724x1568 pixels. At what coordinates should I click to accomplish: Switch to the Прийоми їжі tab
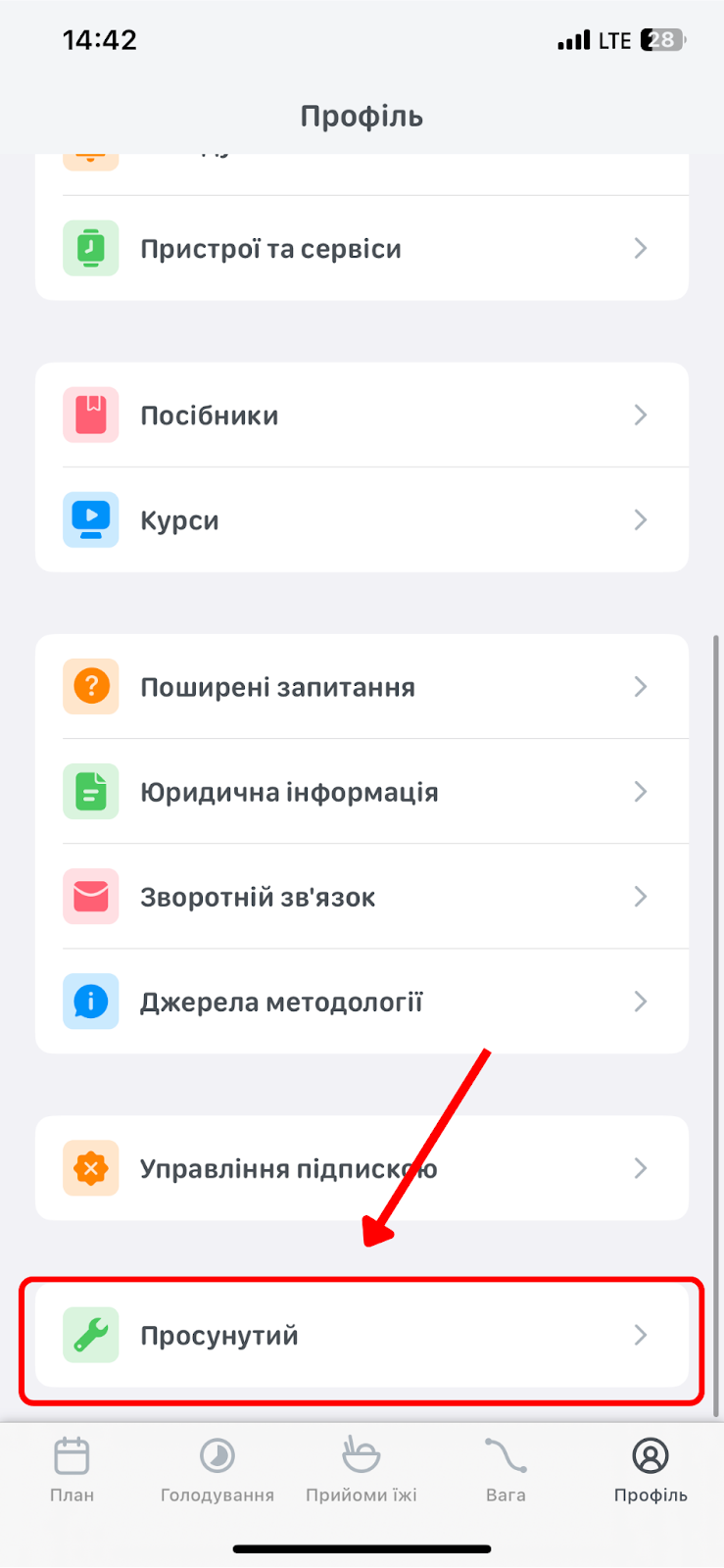click(x=362, y=1469)
